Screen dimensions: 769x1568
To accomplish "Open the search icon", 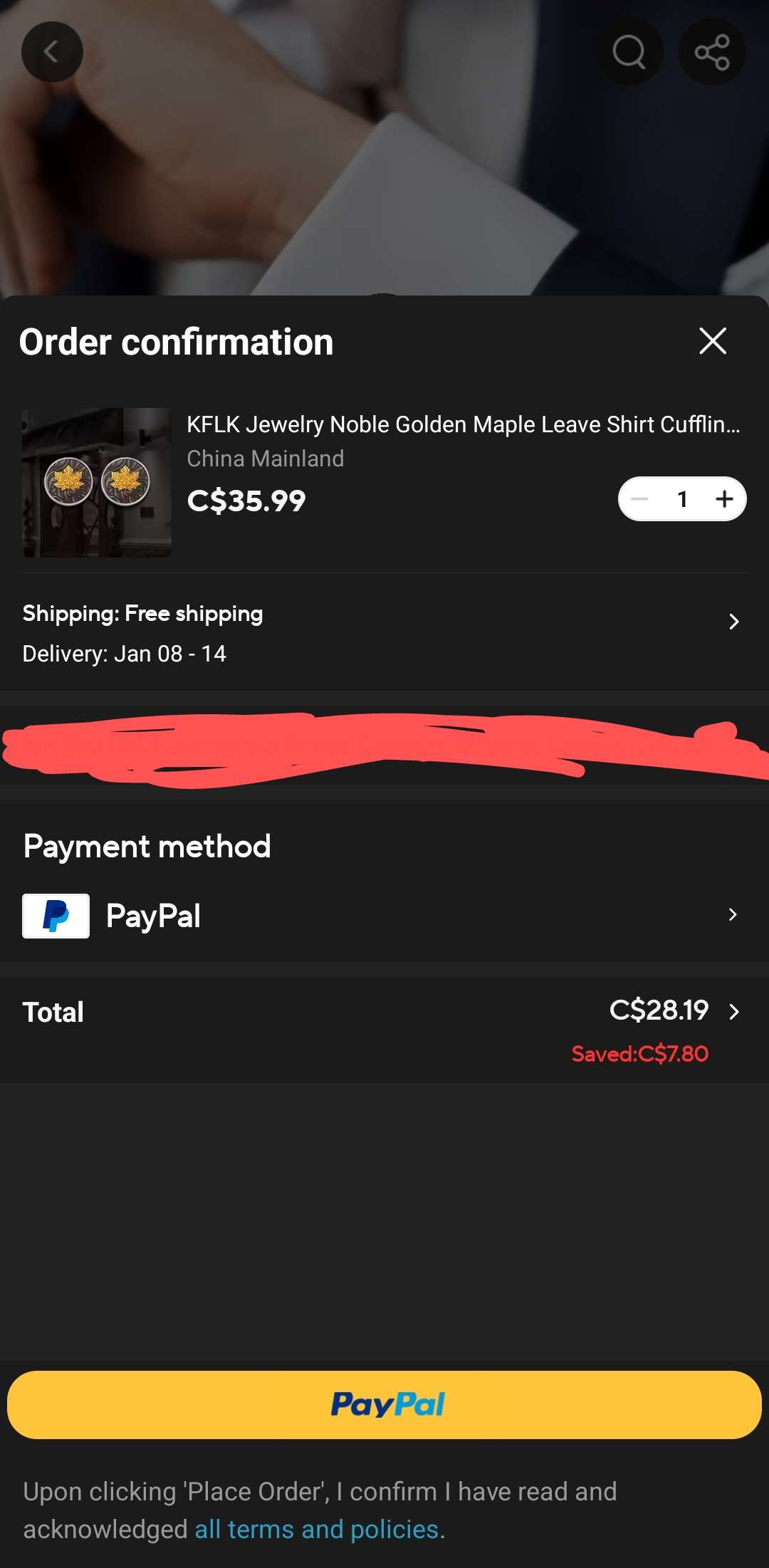I will coord(629,52).
